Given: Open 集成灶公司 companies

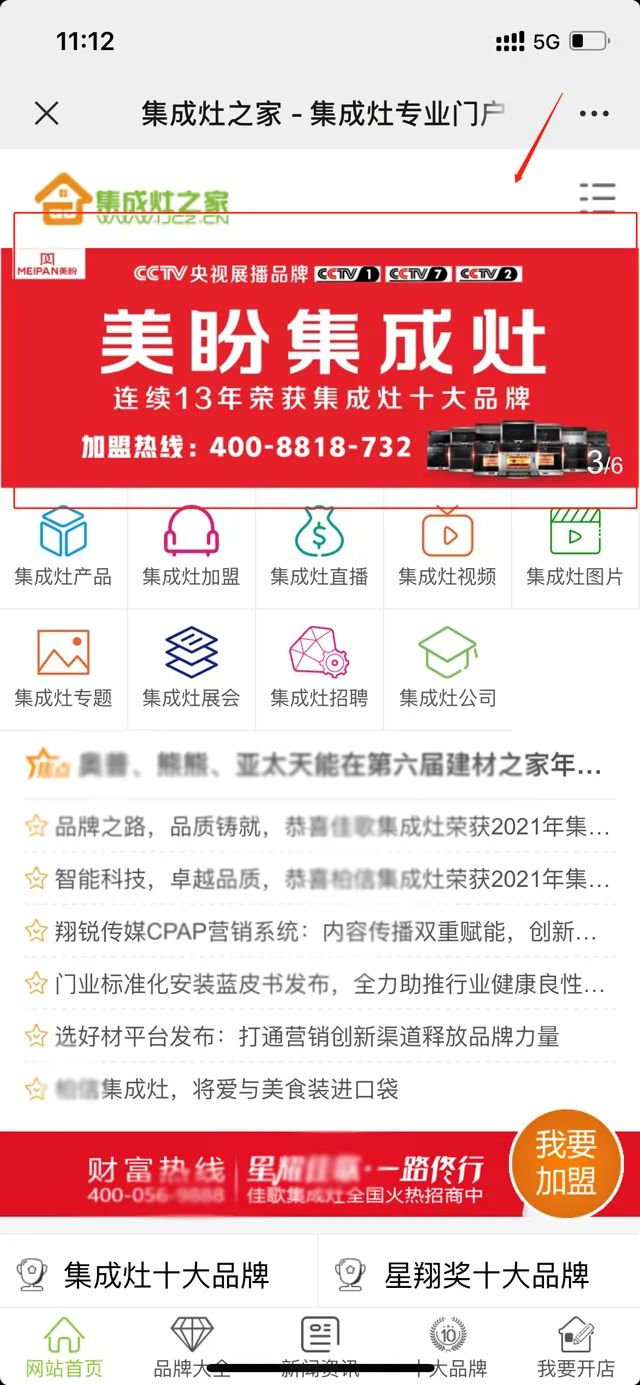Looking at the screenshot, I should 447,668.
